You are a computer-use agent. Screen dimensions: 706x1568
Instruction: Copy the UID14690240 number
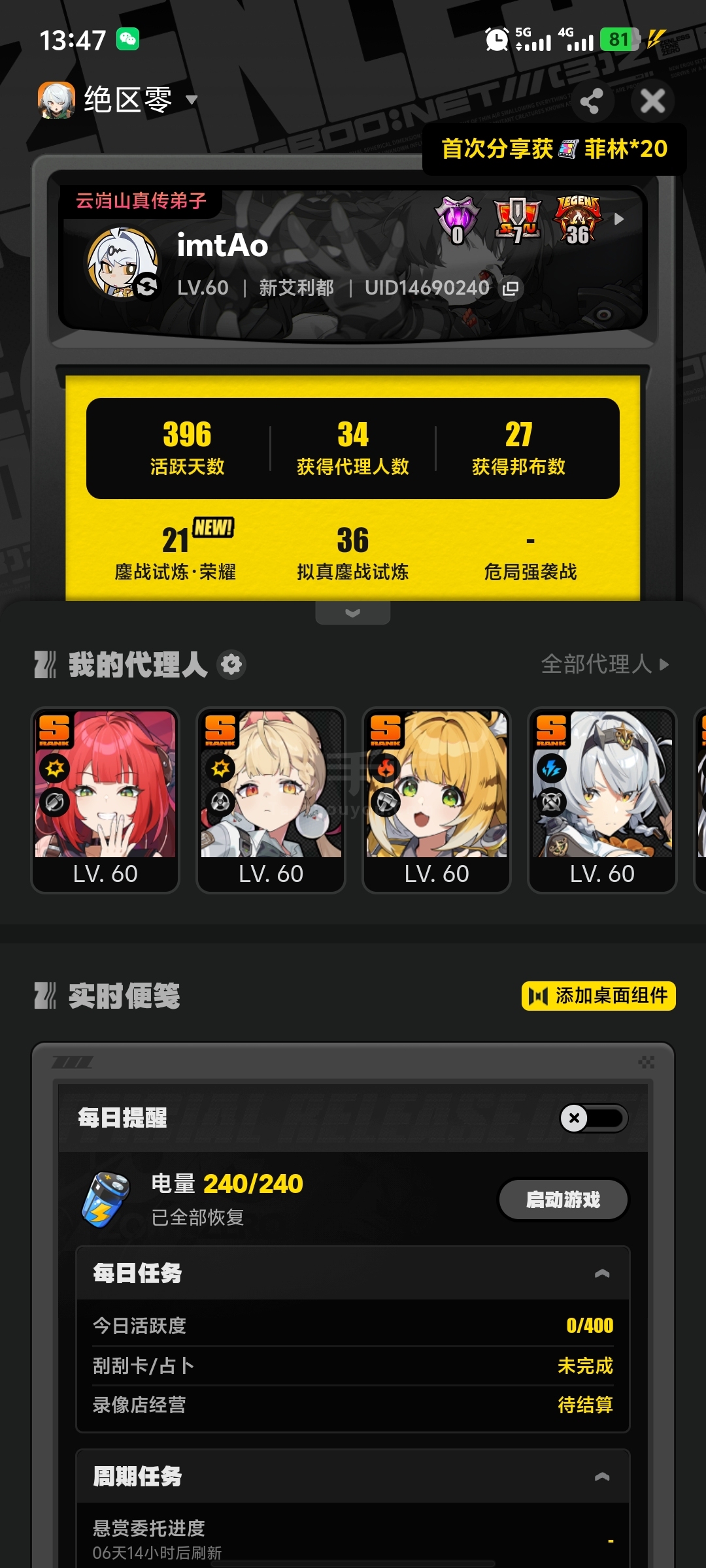point(511,288)
